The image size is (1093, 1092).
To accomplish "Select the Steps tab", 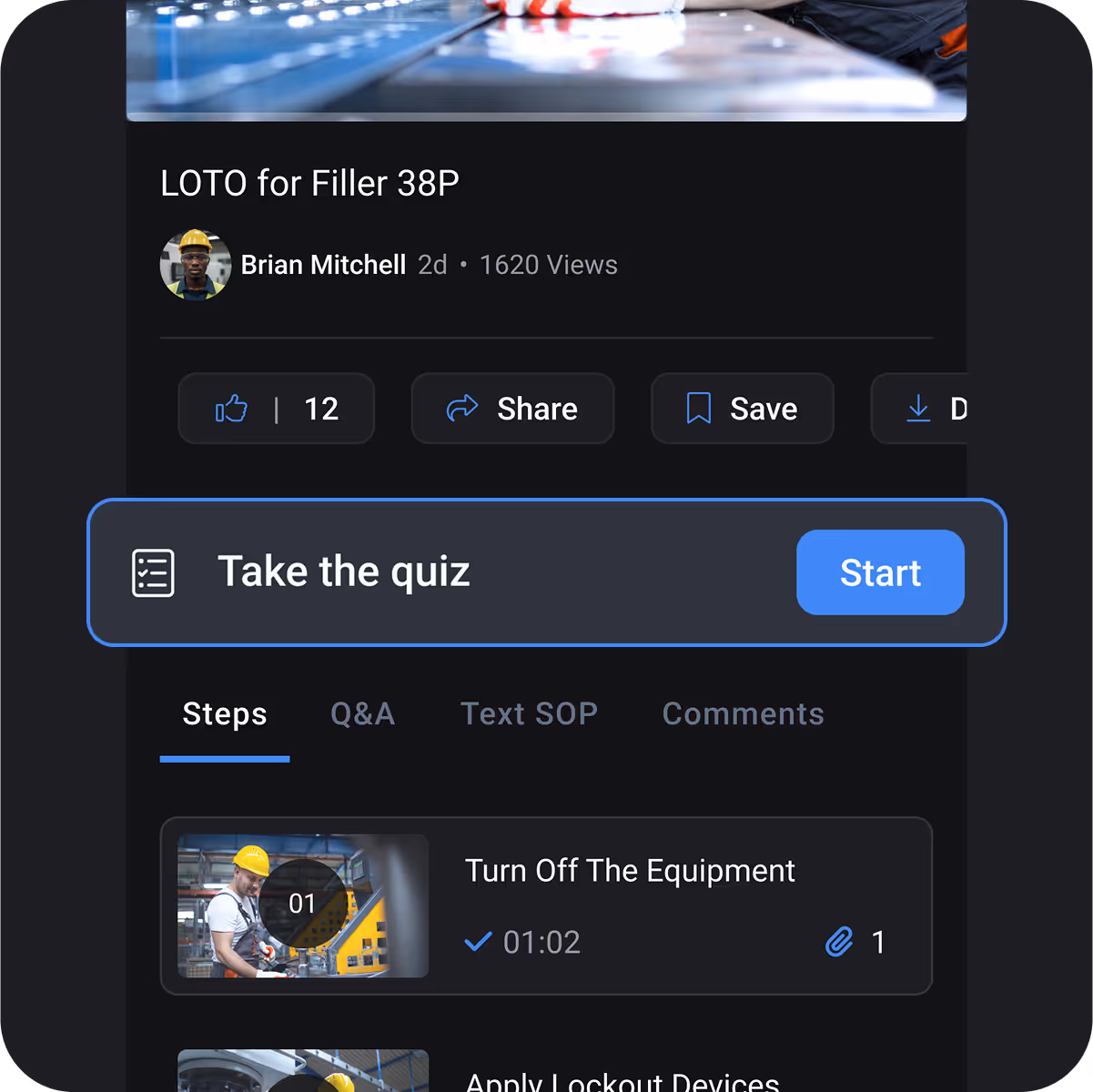I will (x=225, y=714).
